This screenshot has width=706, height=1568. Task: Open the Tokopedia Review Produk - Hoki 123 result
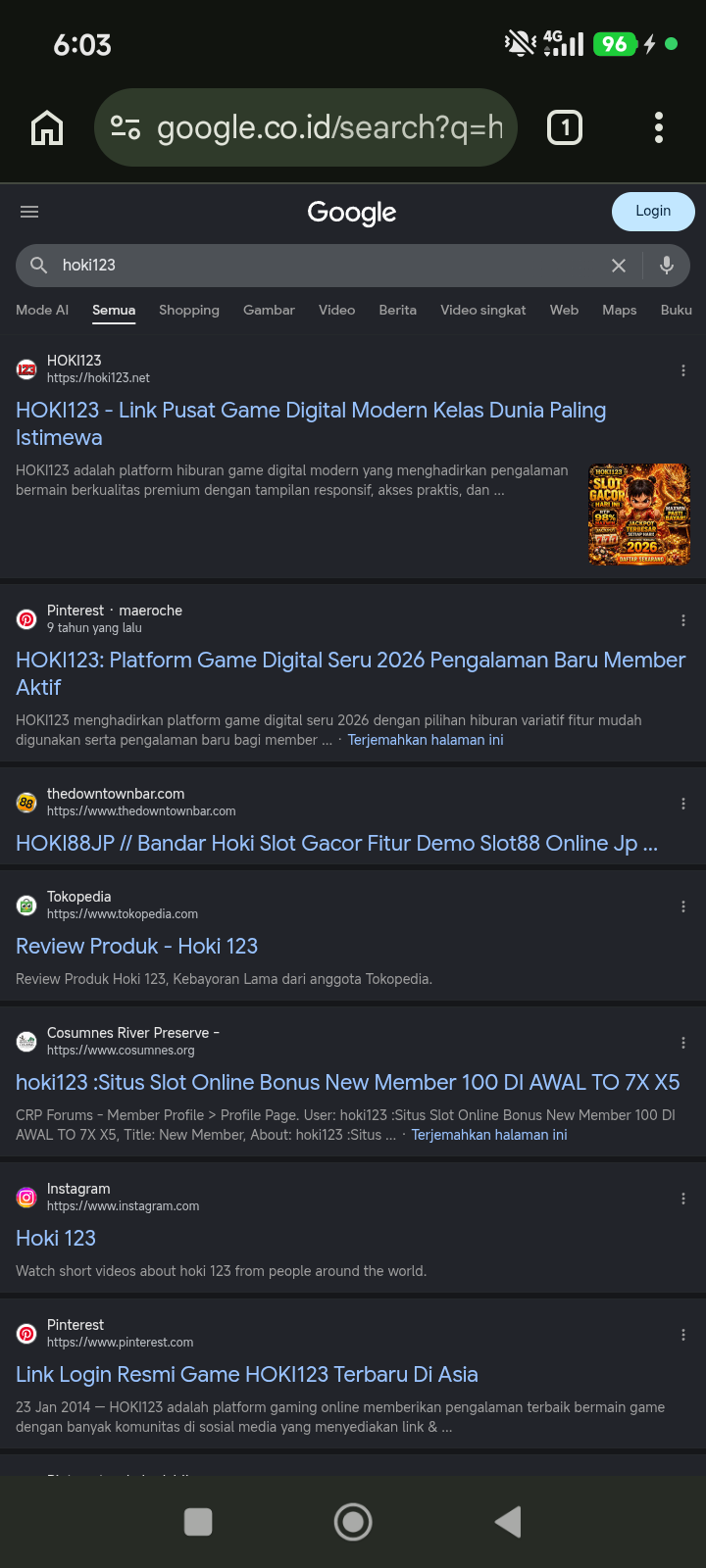click(137, 946)
